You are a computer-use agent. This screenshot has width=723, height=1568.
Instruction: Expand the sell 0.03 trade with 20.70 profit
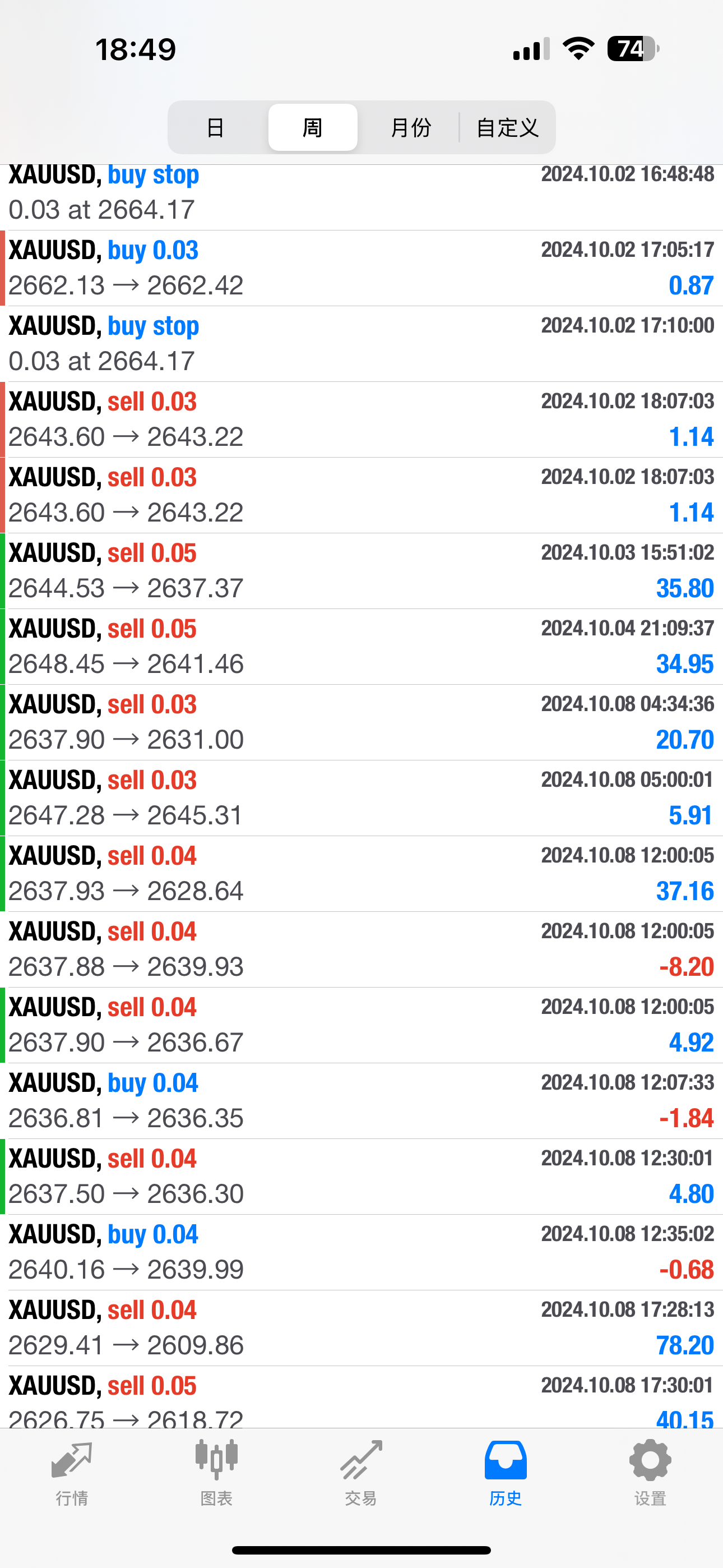point(361,722)
